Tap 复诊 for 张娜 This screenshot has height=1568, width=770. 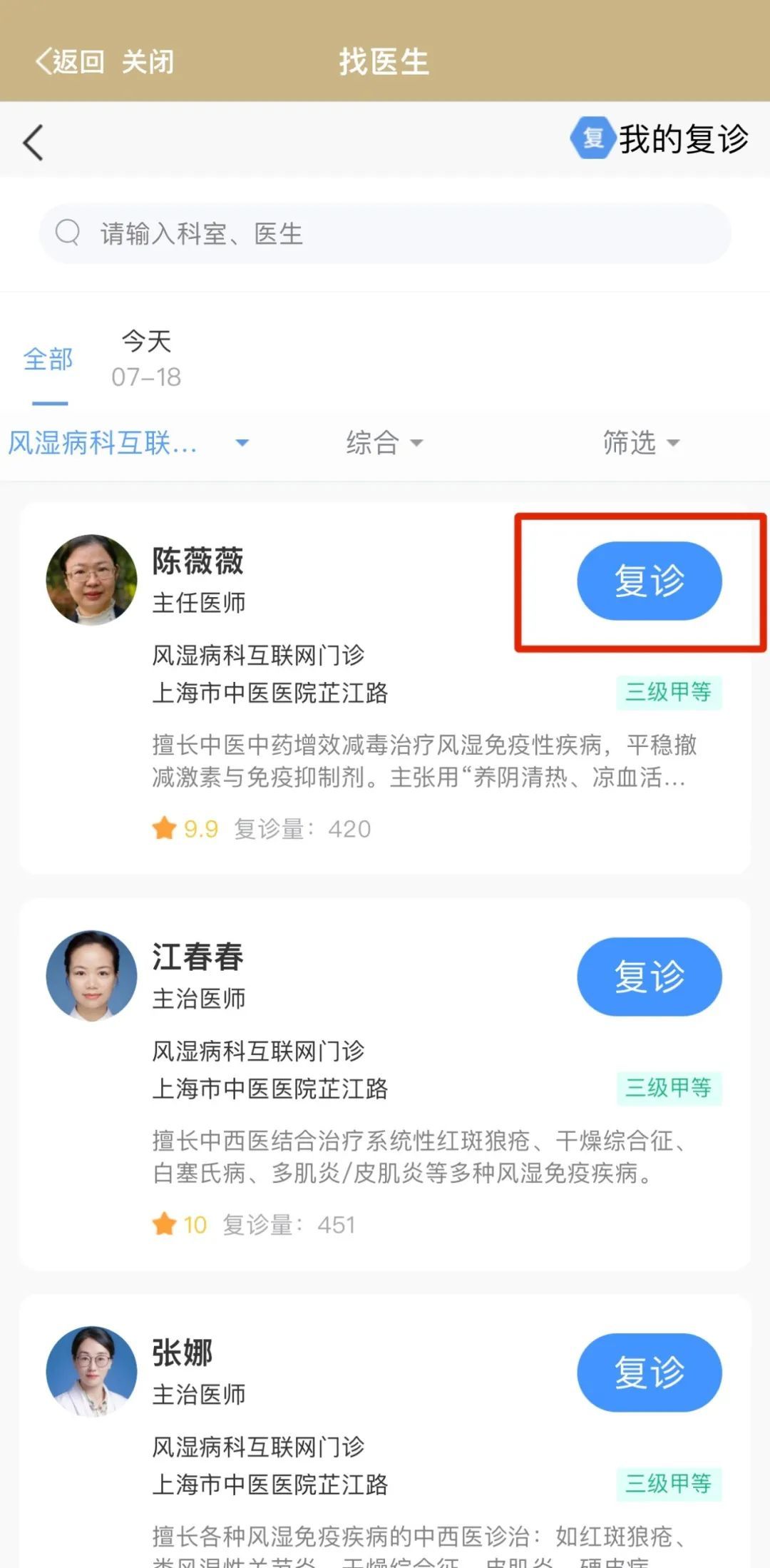click(649, 1373)
